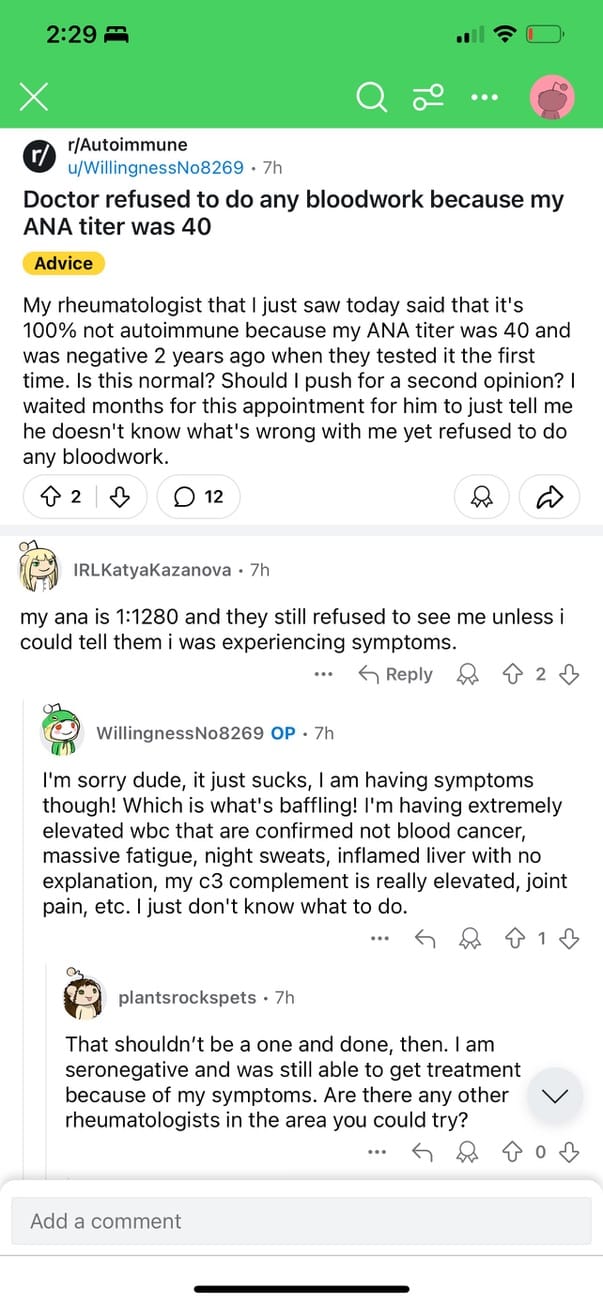Image resolution: width=603 pixels, height=1304 pixels.
Task: Select the Advice flair chip
Action: tap(63, 263)
